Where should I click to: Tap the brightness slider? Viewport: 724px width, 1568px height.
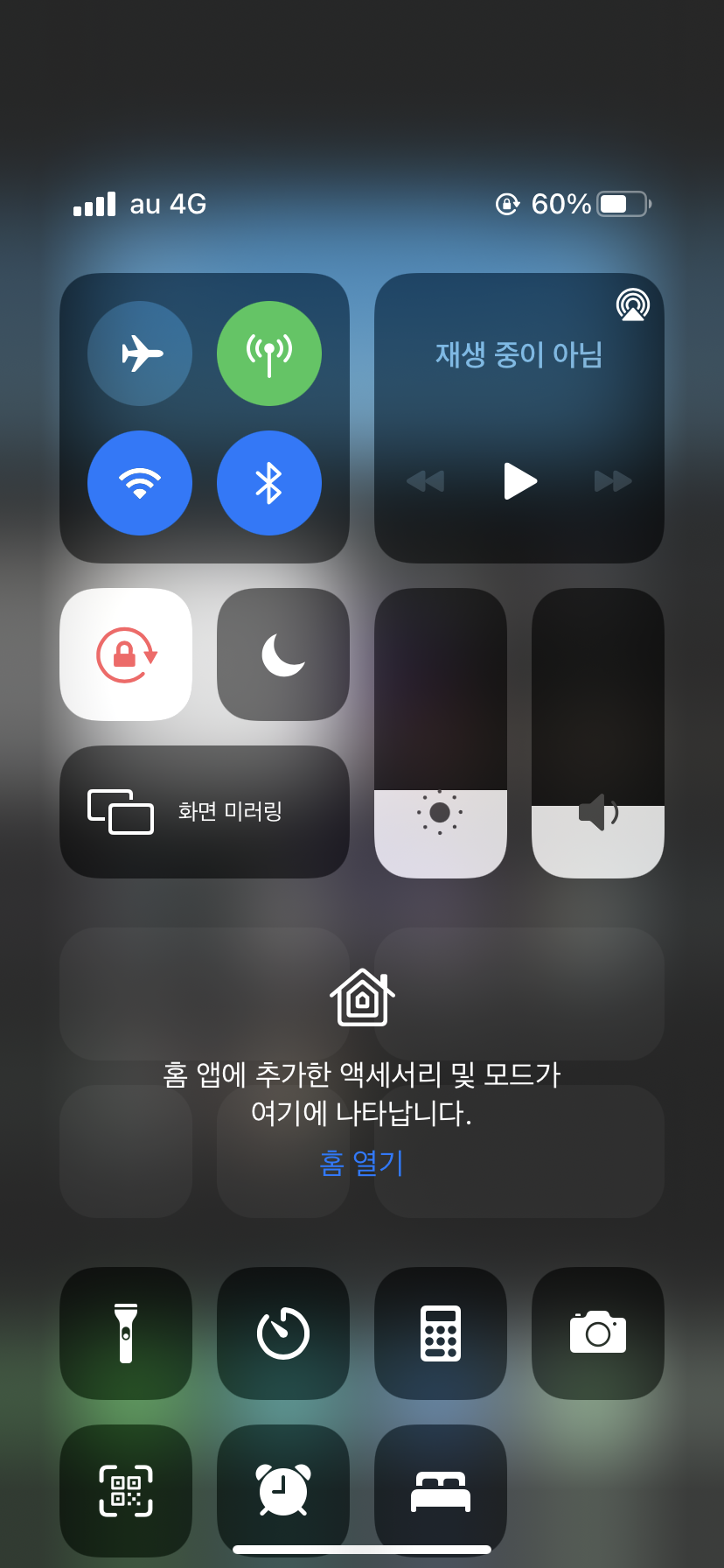coord(441,733)
